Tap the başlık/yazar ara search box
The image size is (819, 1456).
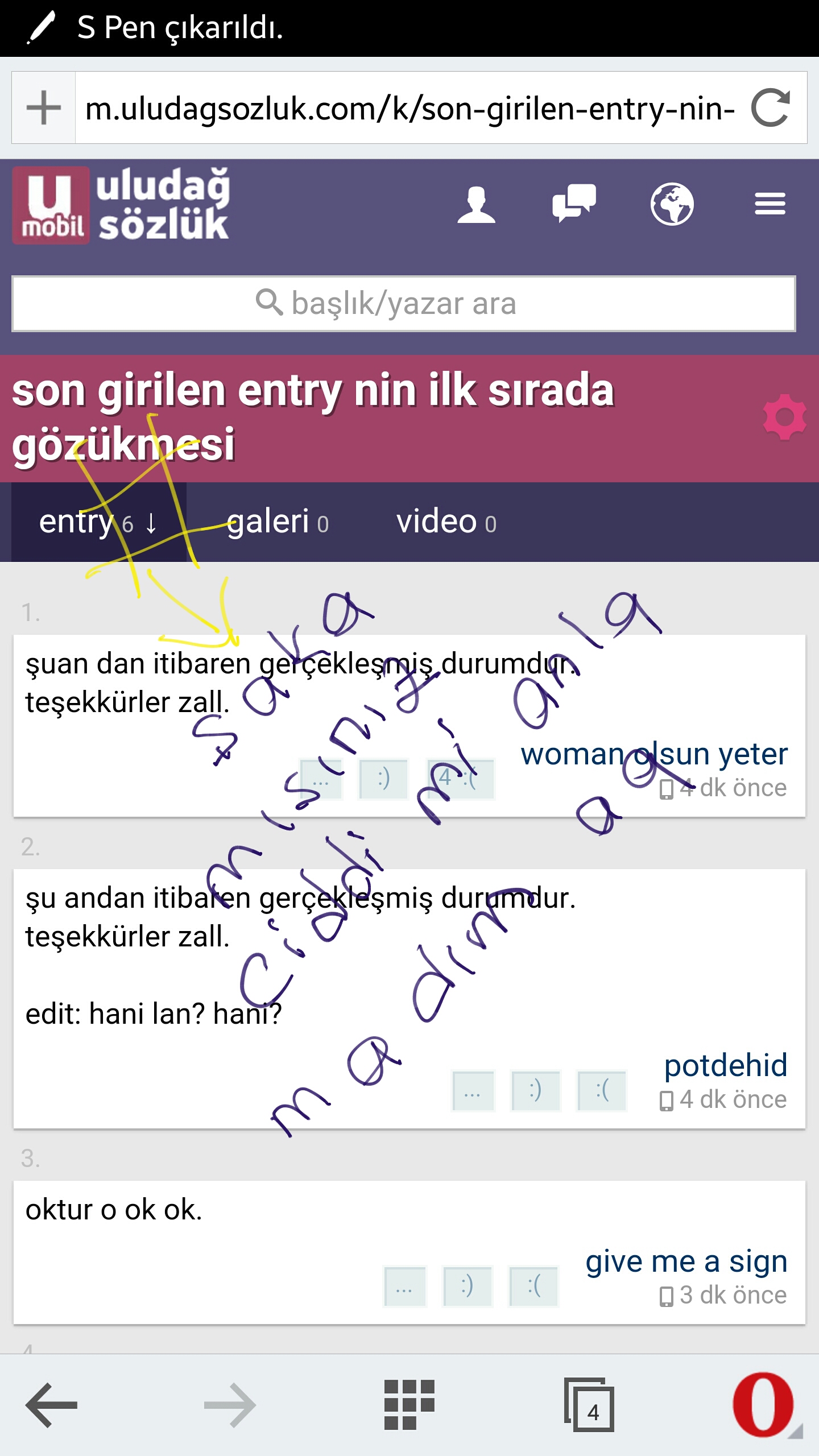403,304
